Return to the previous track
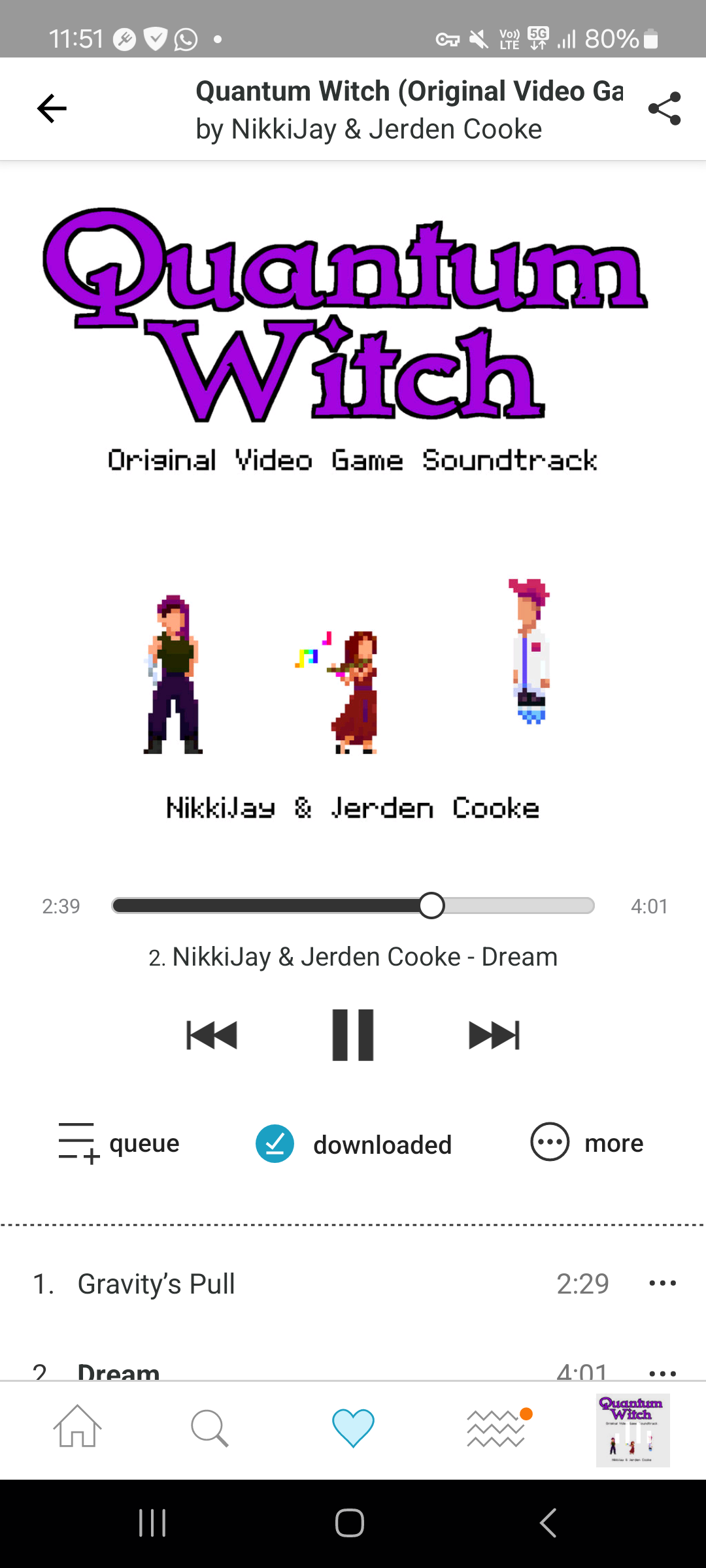 click(x=212, y=1036)
